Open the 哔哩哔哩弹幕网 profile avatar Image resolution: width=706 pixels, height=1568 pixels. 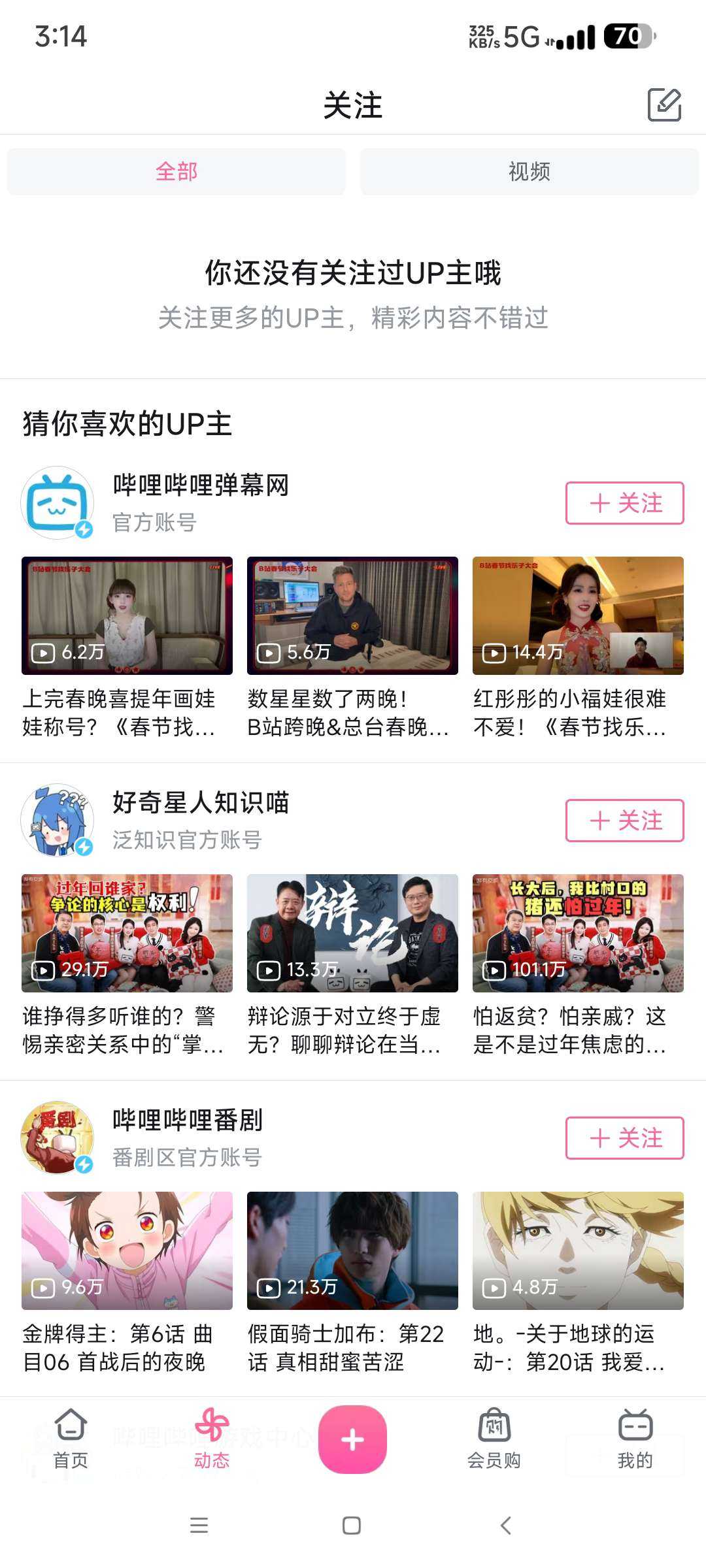(58, 502)
